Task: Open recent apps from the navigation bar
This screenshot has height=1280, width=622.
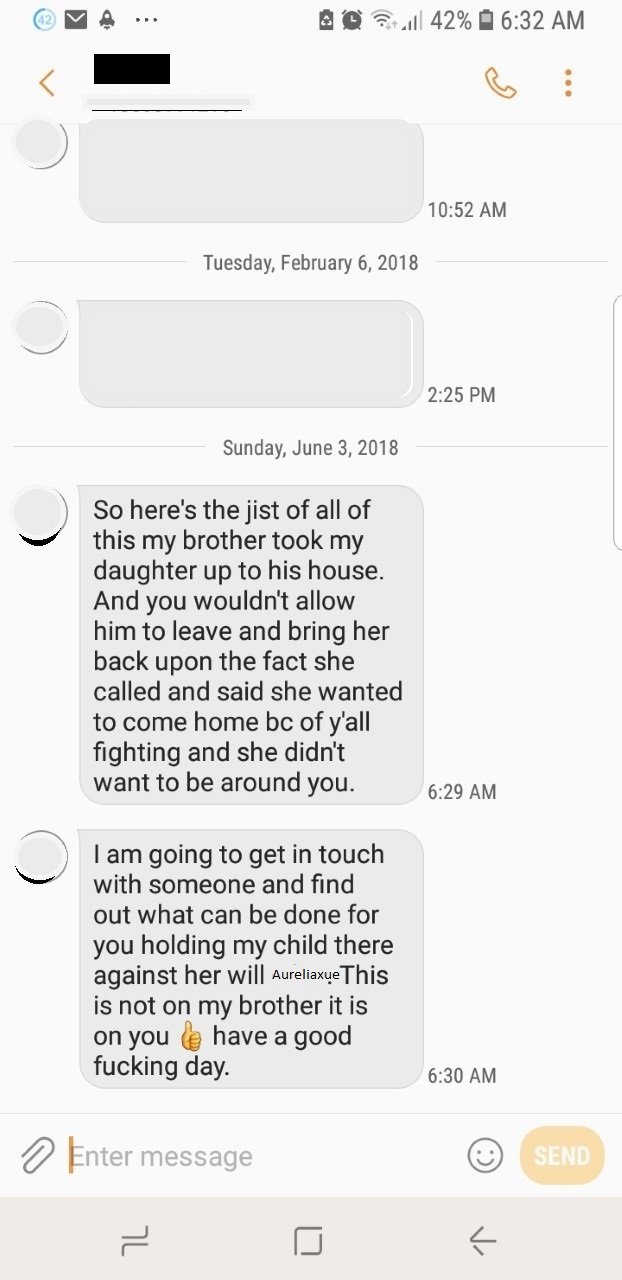Action: [x=134, y=1241]
